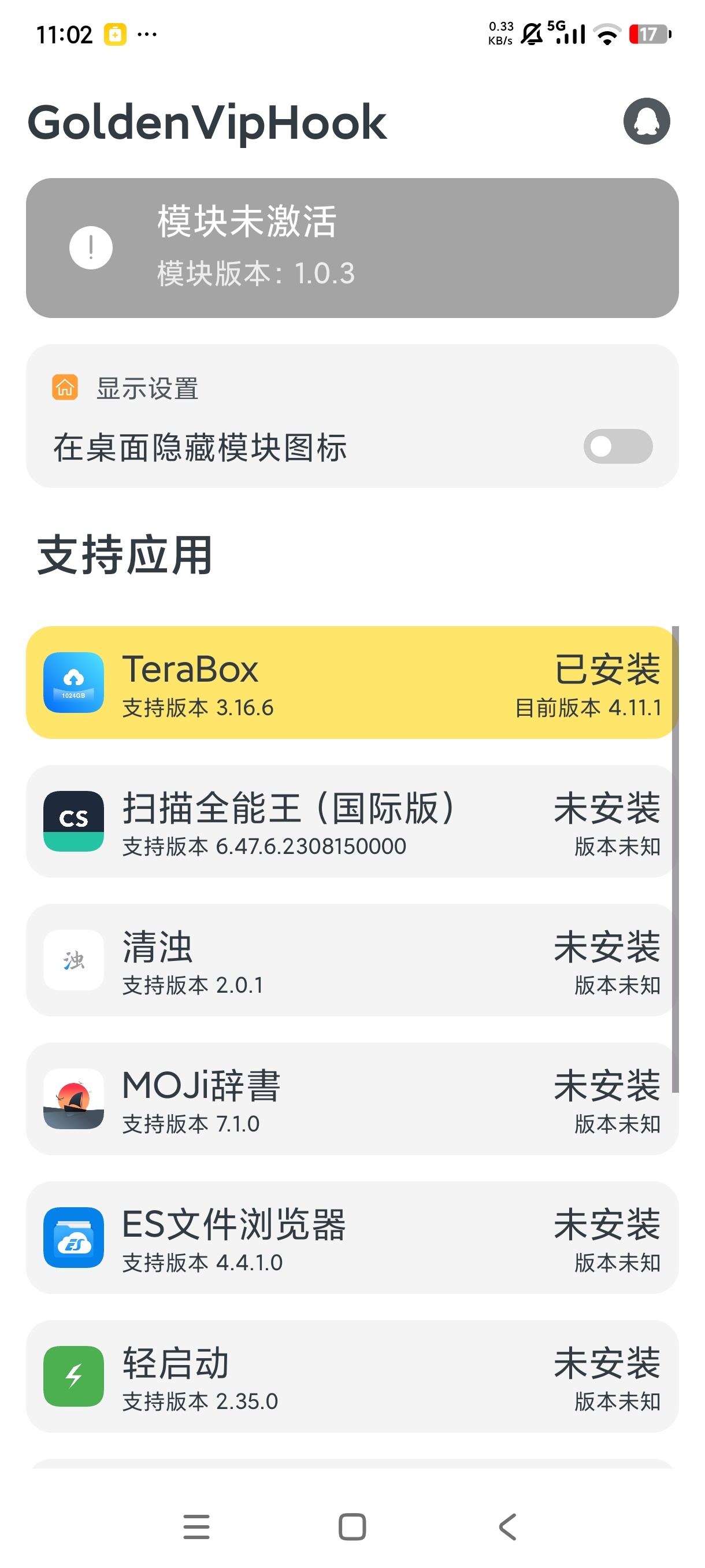
Task: Go back using system back button
Action: (x=507, y=1526)
